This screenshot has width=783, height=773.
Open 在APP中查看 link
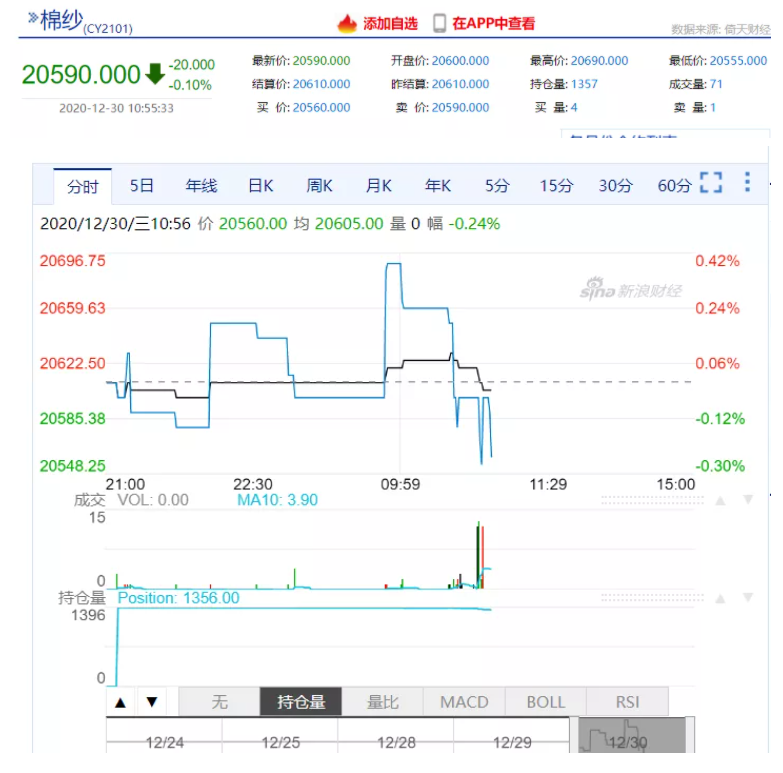(x=484, y=23)
